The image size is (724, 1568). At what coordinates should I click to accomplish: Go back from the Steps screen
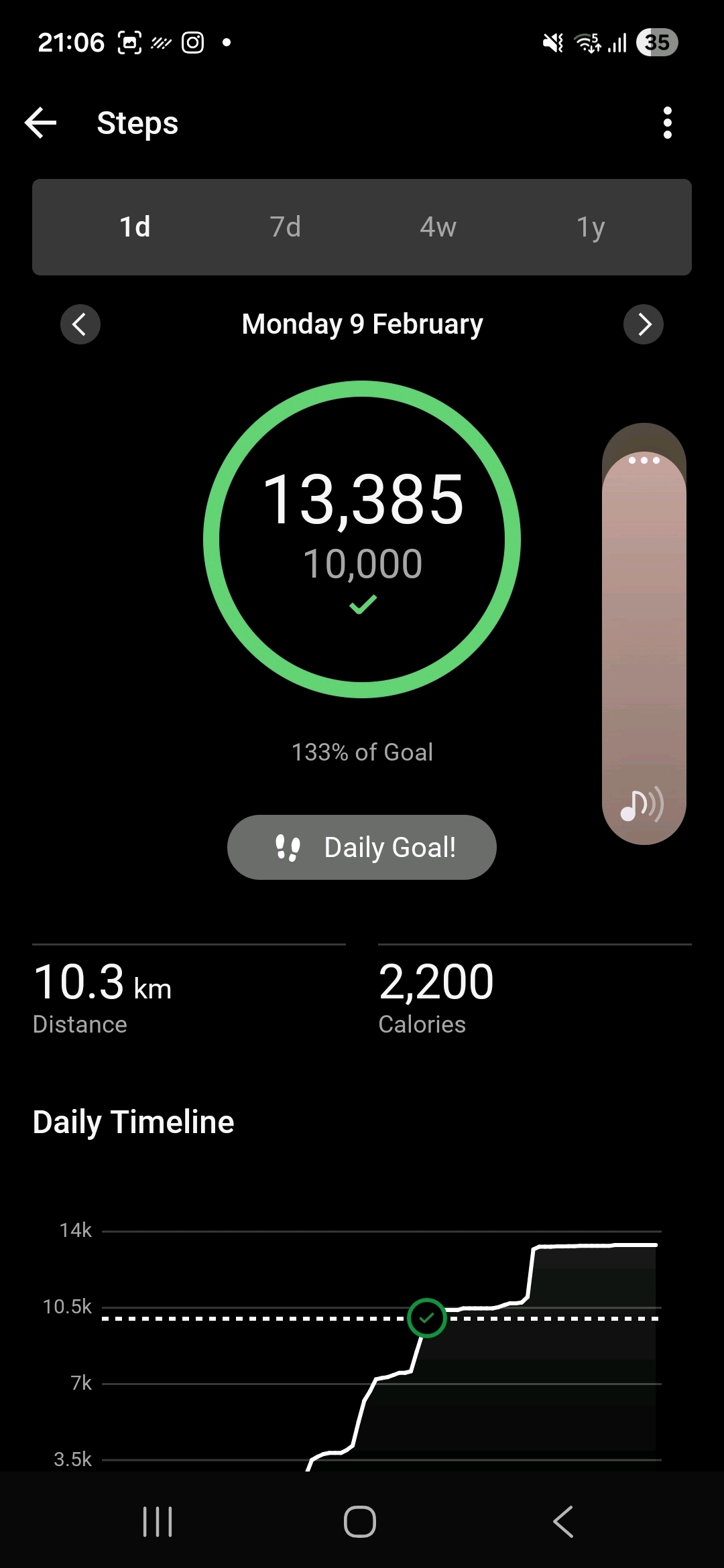point(41,123)
